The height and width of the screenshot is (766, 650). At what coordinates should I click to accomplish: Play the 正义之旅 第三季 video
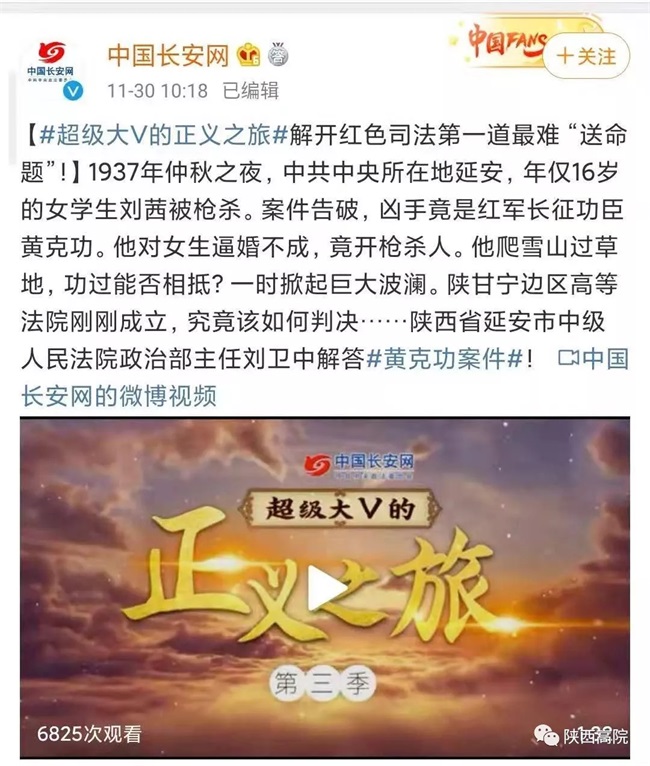coord(325,588)
